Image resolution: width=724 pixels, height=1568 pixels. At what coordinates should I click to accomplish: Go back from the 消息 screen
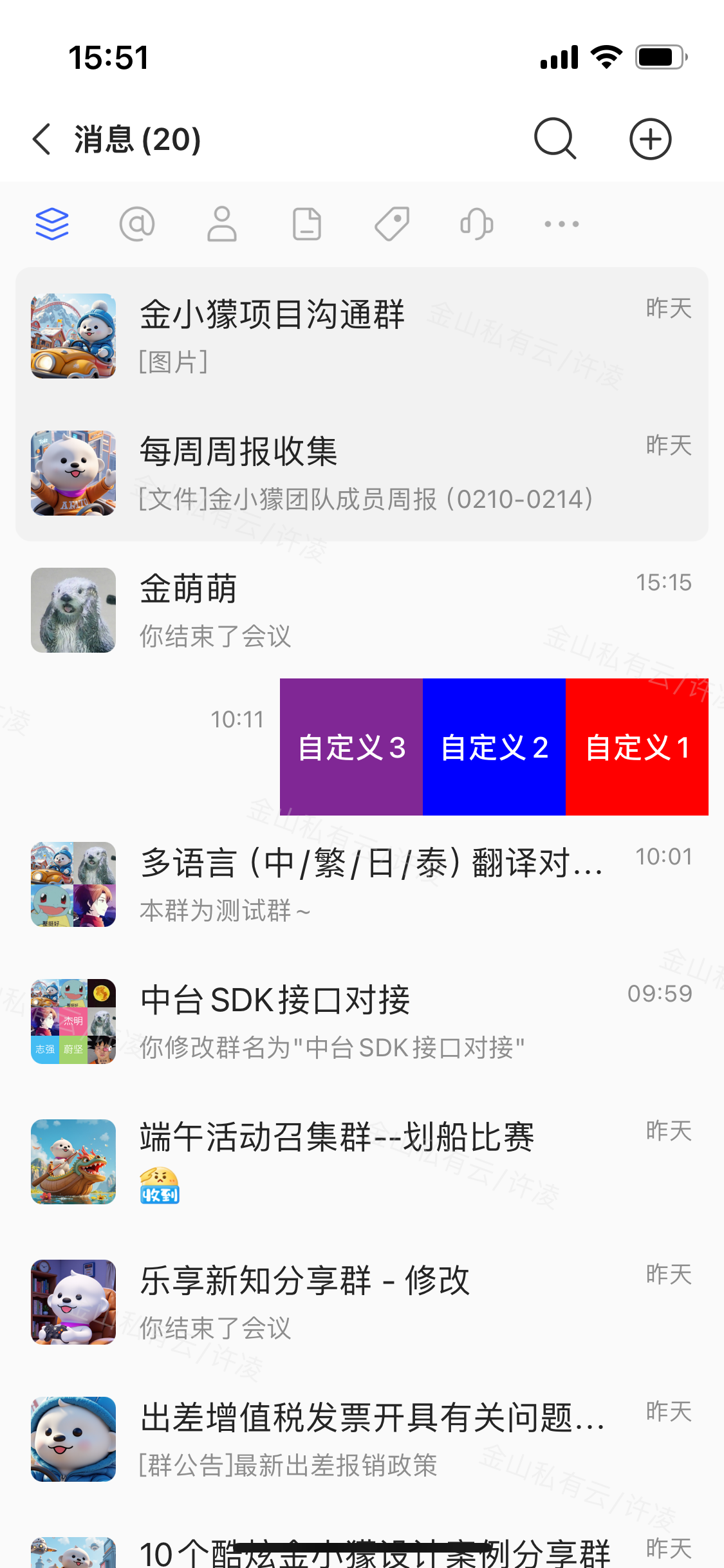42,139
